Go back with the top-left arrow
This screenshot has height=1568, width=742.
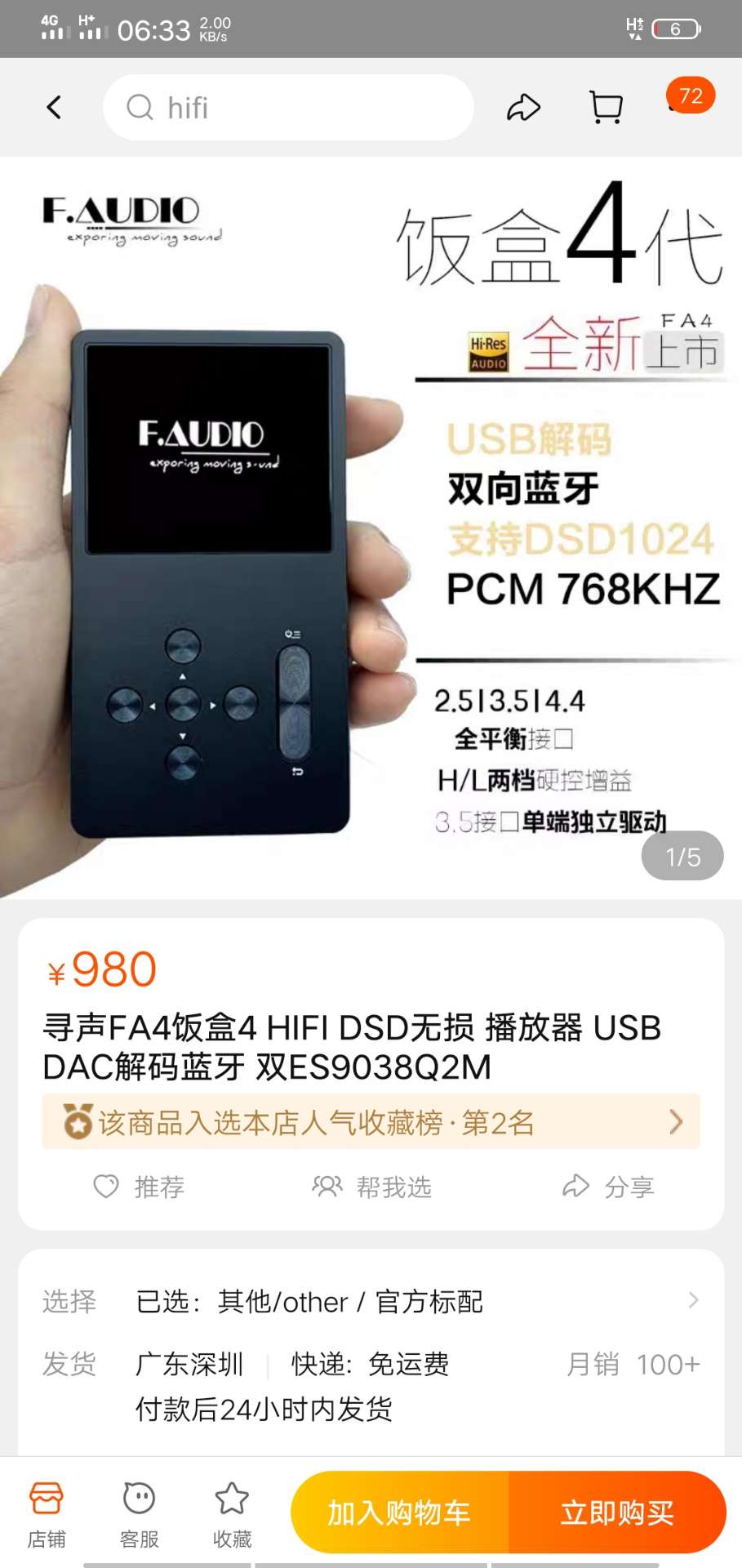54,107
